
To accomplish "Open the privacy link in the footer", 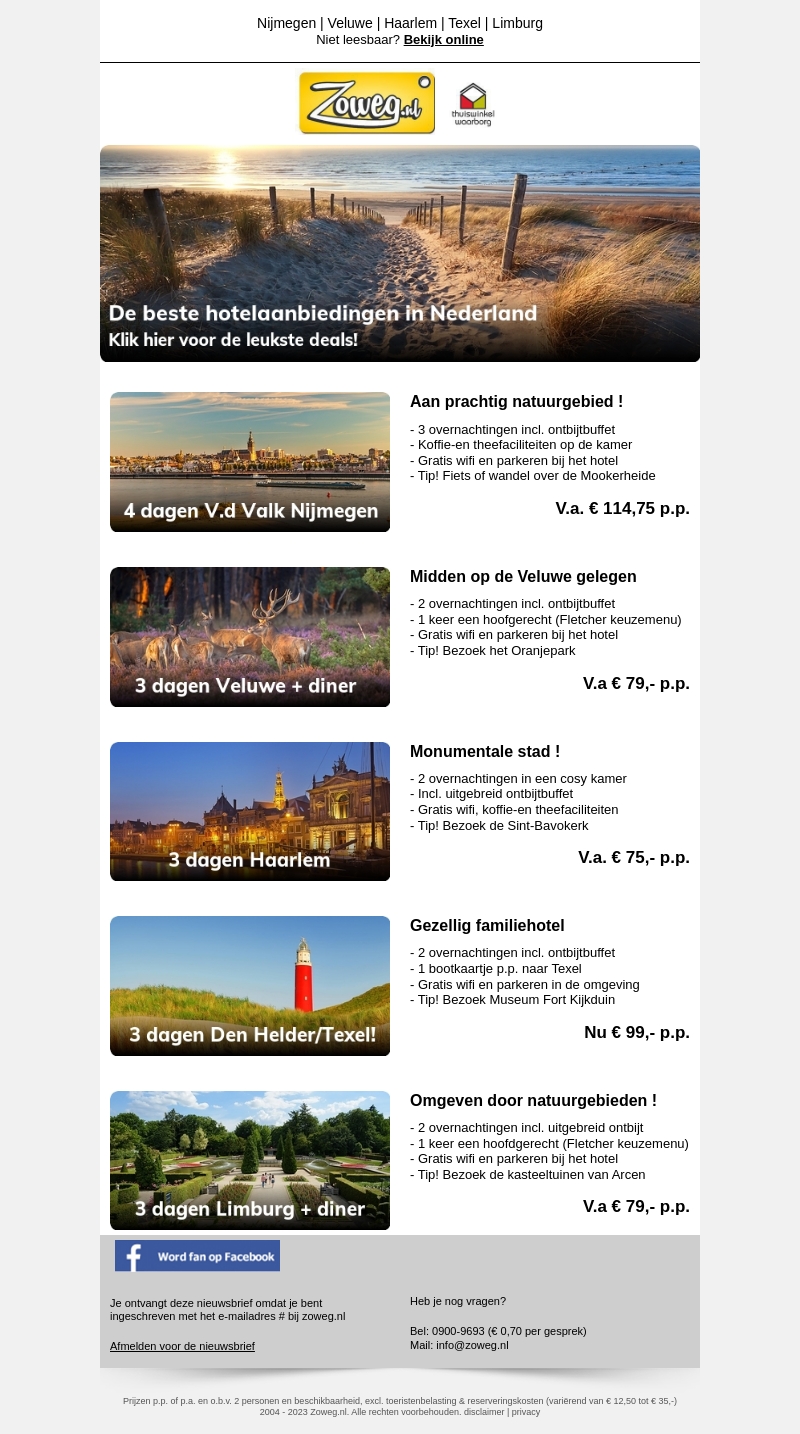I will 526,1412.
